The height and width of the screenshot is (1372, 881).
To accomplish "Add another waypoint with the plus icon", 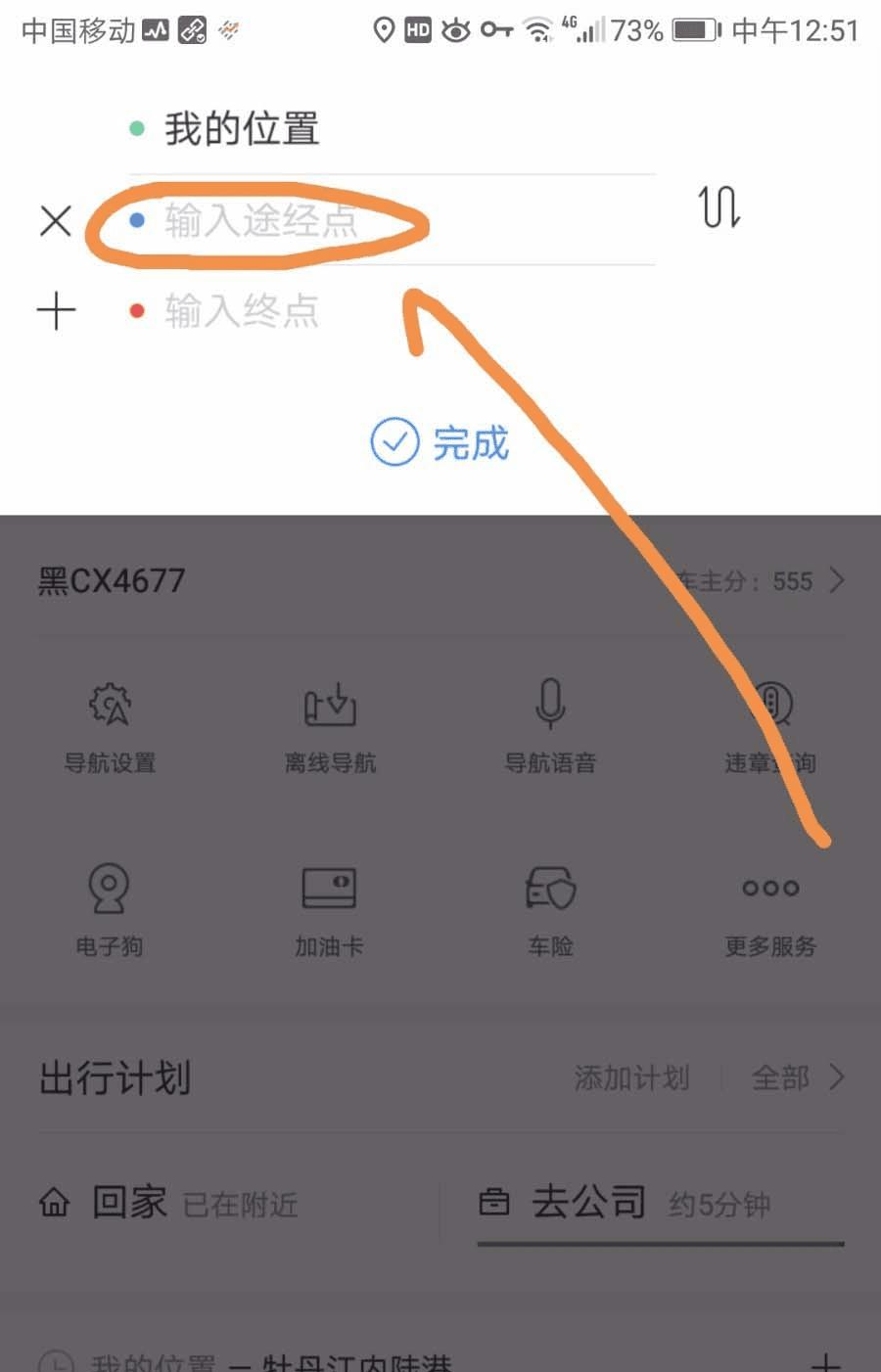I will coord(56,312).
